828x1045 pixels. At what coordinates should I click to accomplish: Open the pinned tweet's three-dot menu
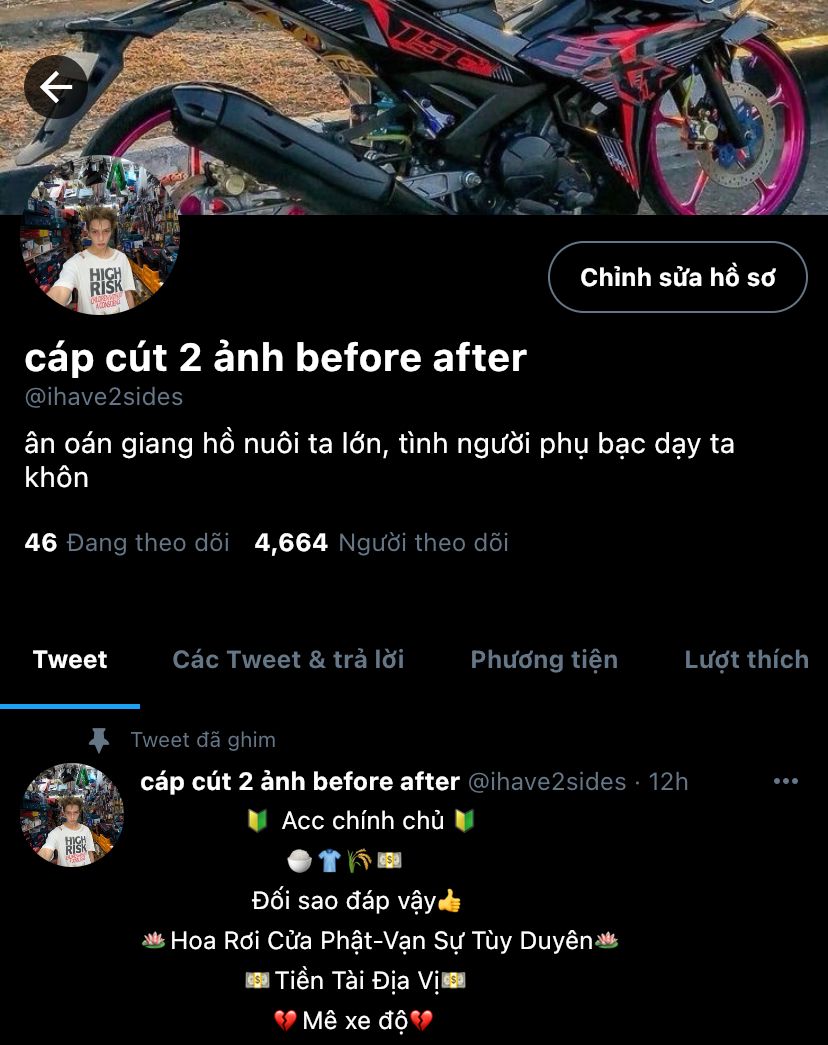786,781
